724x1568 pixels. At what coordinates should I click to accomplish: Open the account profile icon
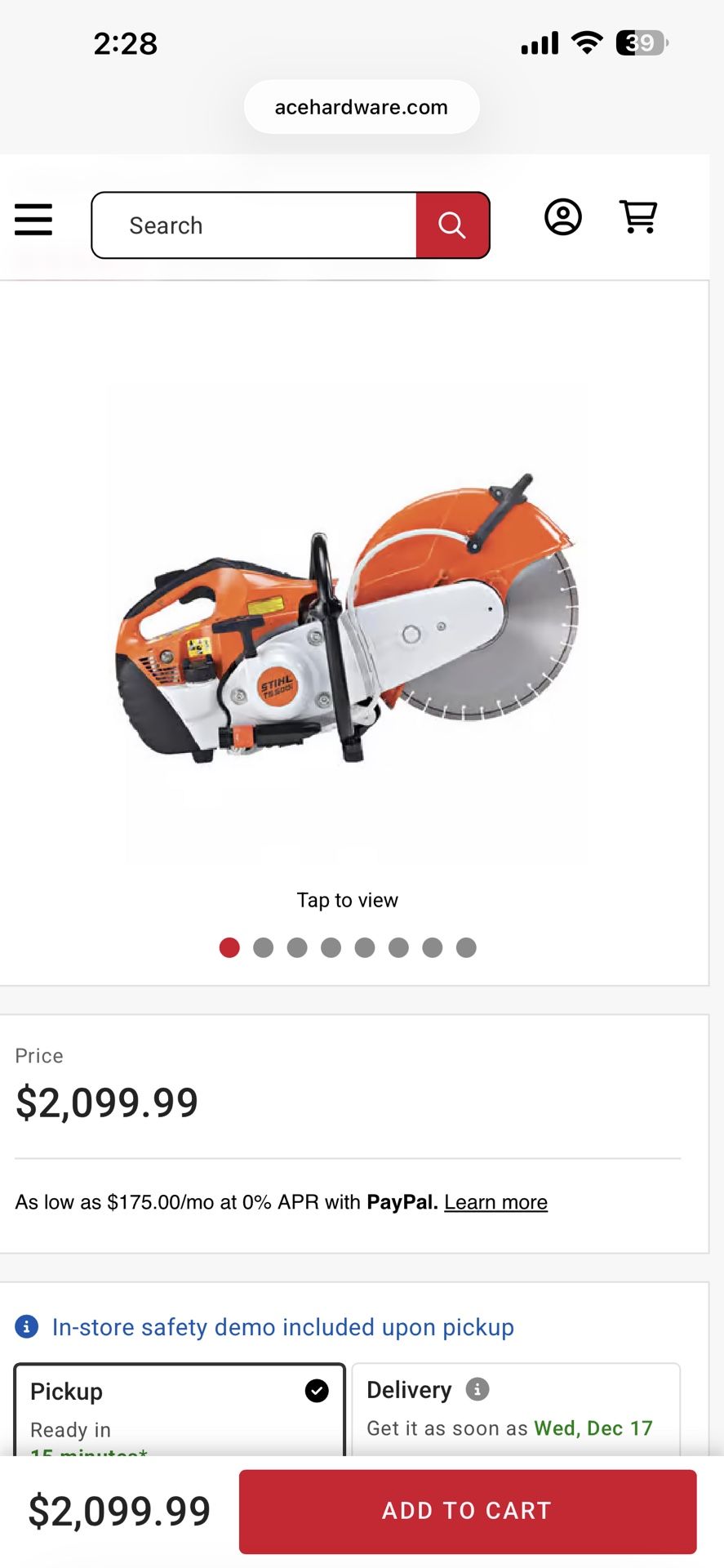[x=563, y=217]
